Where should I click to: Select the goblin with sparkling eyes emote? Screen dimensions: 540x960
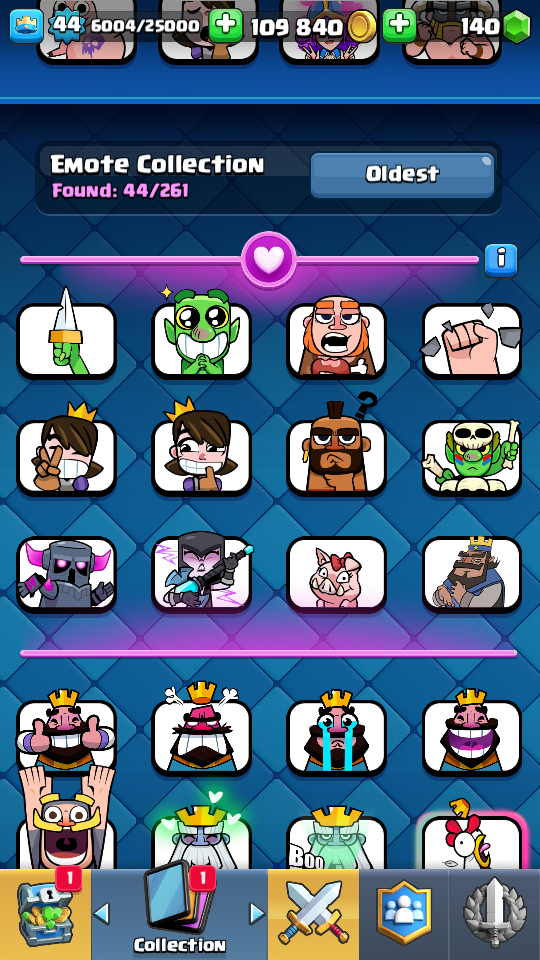pyautogui.click(x=201, y=336)
